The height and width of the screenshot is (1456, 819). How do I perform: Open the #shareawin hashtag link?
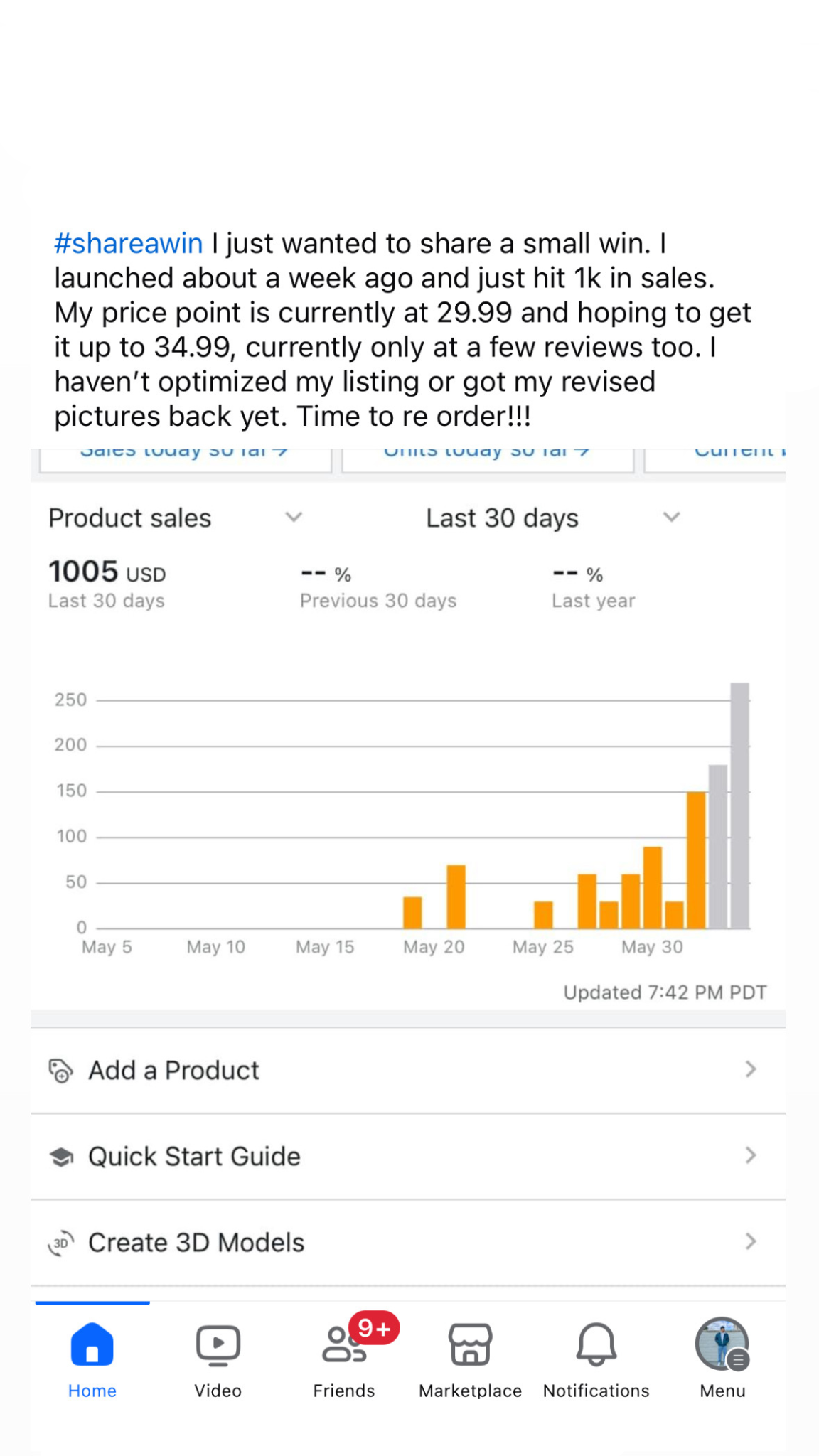(129, 244)
